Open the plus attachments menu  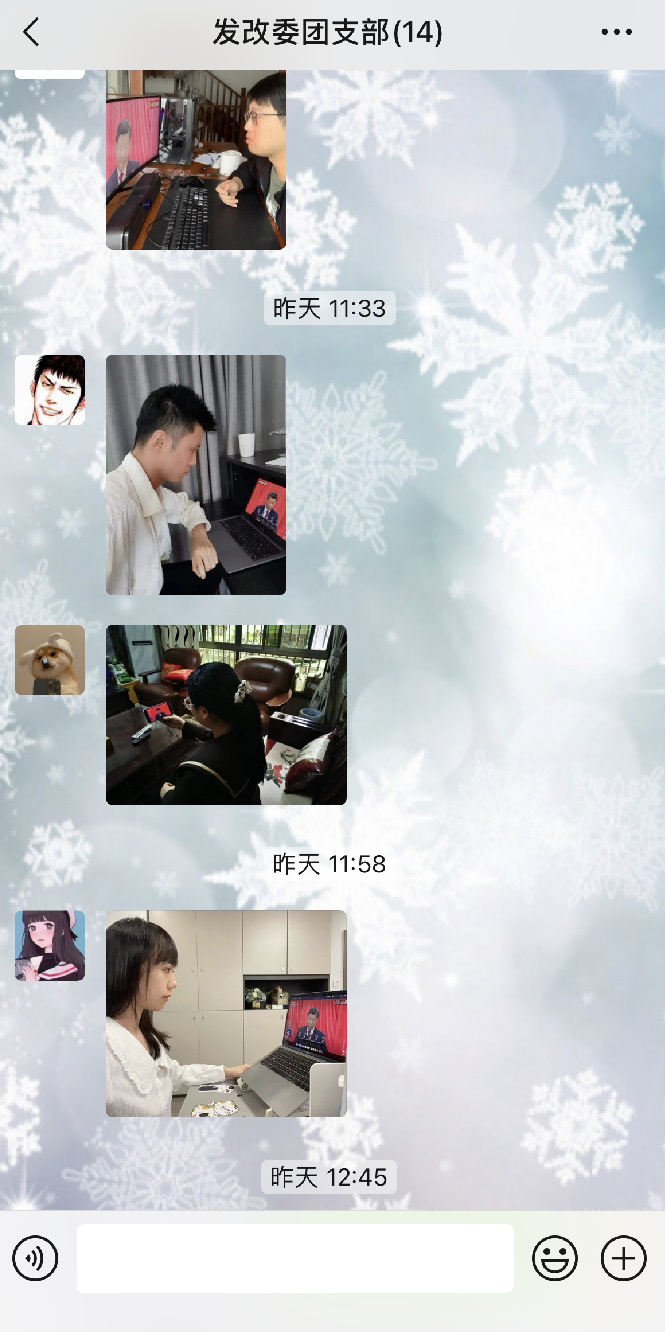623,1258
